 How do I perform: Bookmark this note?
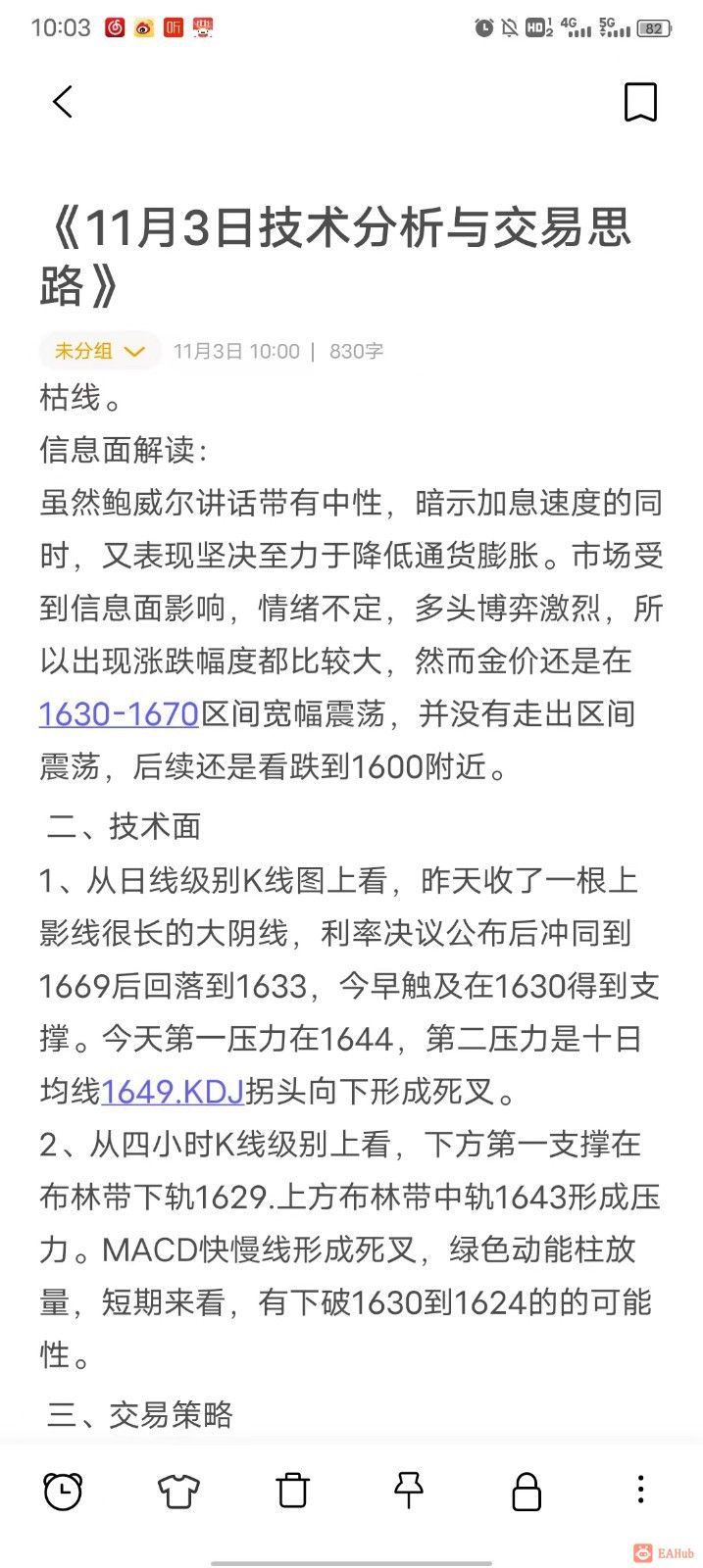tap(640, 102)
